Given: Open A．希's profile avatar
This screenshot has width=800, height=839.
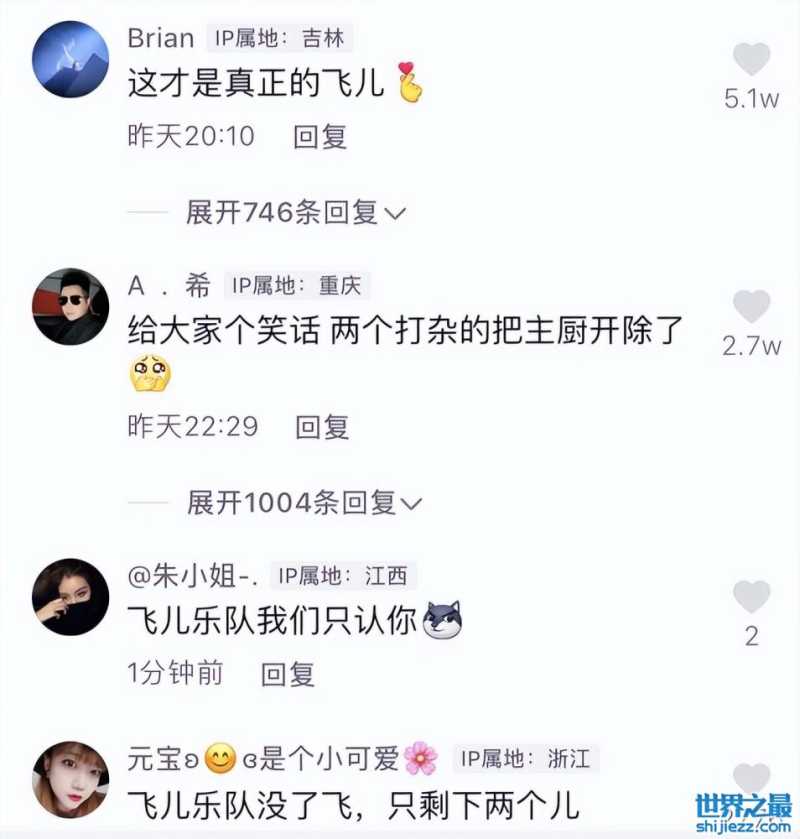Looking at the screenshot, I should (x=71, y=306).
